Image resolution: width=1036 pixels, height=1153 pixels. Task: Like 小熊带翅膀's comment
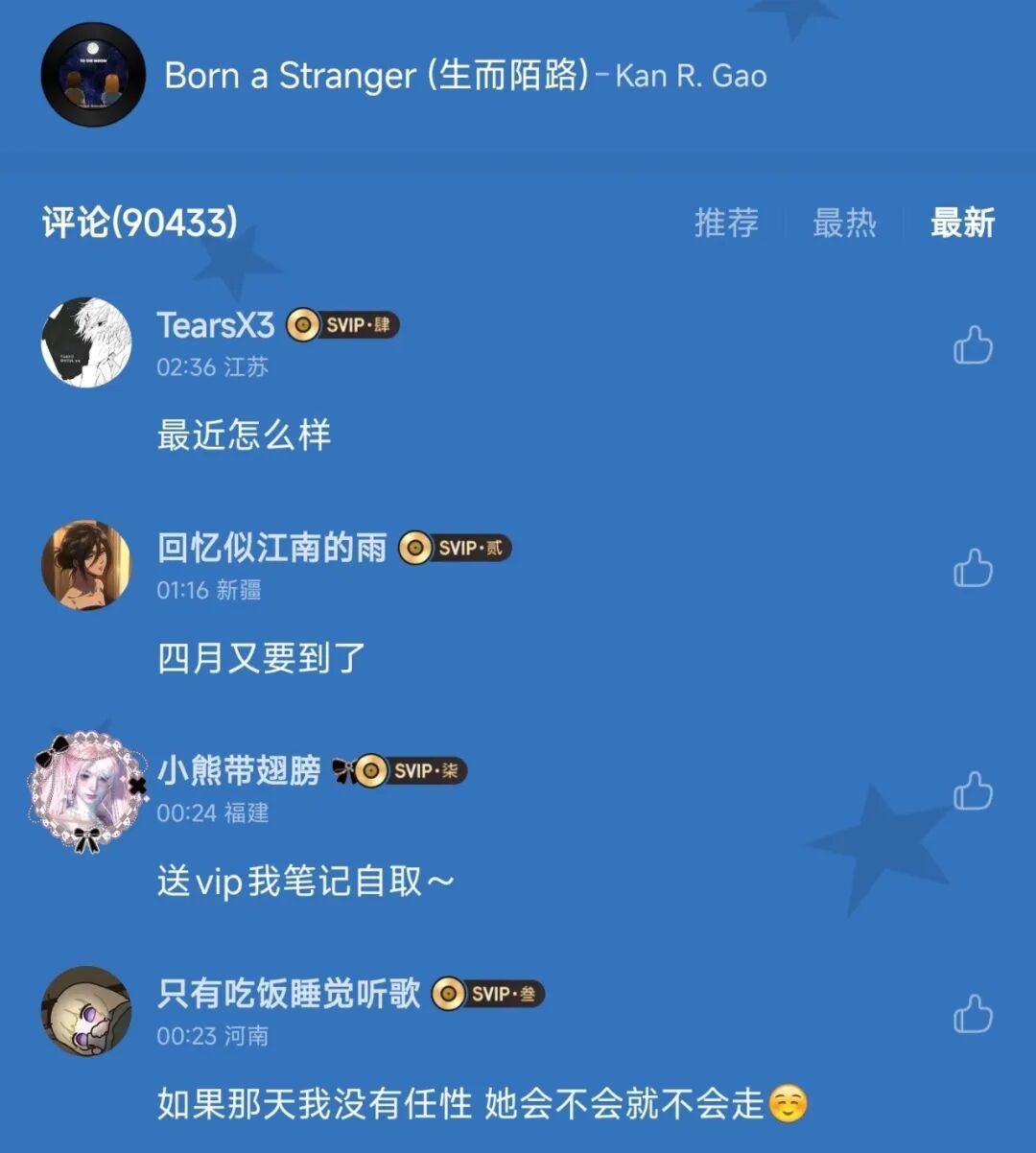point(973,792)
